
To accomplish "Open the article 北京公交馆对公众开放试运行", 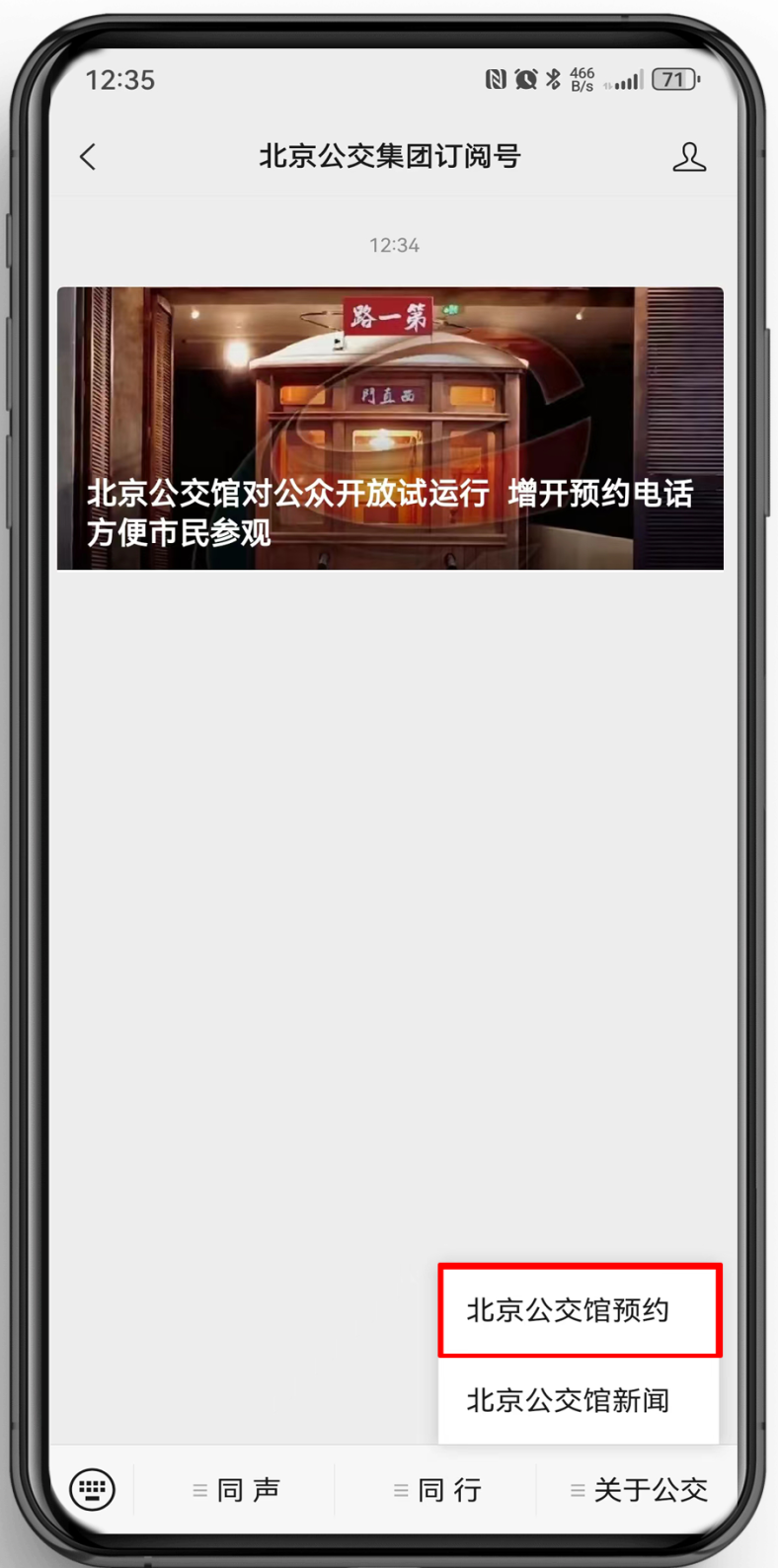I will click(x=390, y=429).
